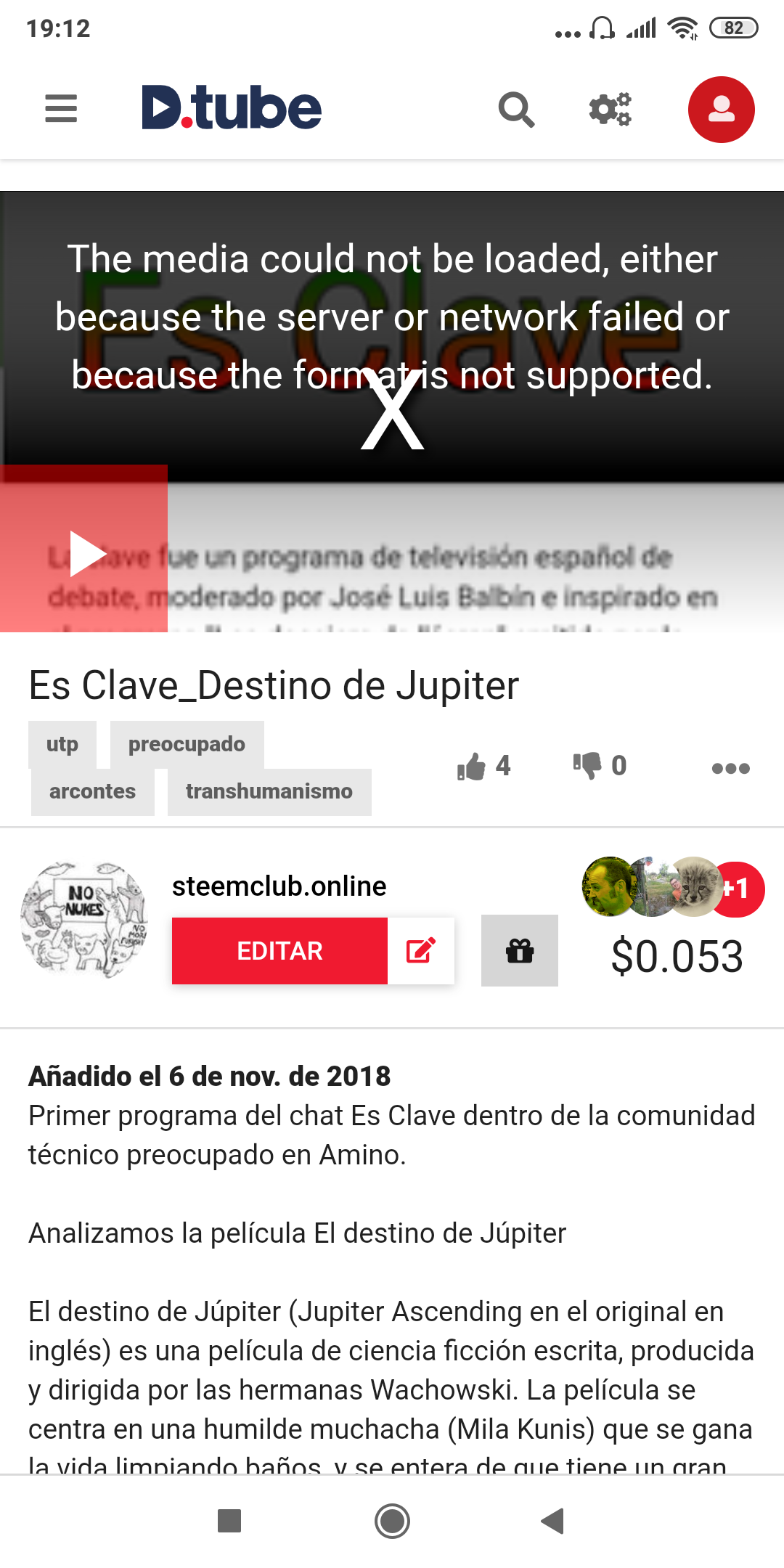Open the steemclub.online channel
Image resolution: width=784 pixels, height=1568 pixels.
(x=279, y=886)
